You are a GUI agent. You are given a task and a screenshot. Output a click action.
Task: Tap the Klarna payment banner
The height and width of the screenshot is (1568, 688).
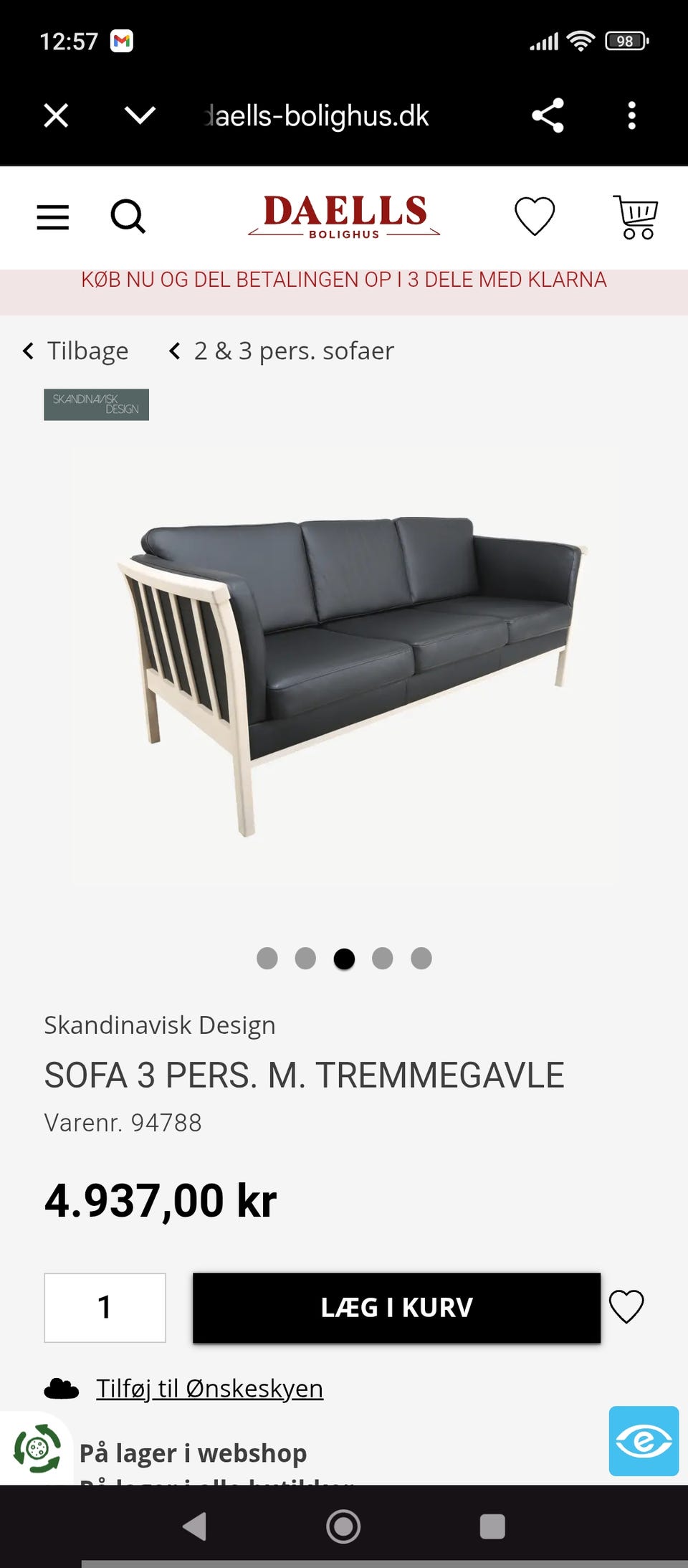click(x=344, y=280)
